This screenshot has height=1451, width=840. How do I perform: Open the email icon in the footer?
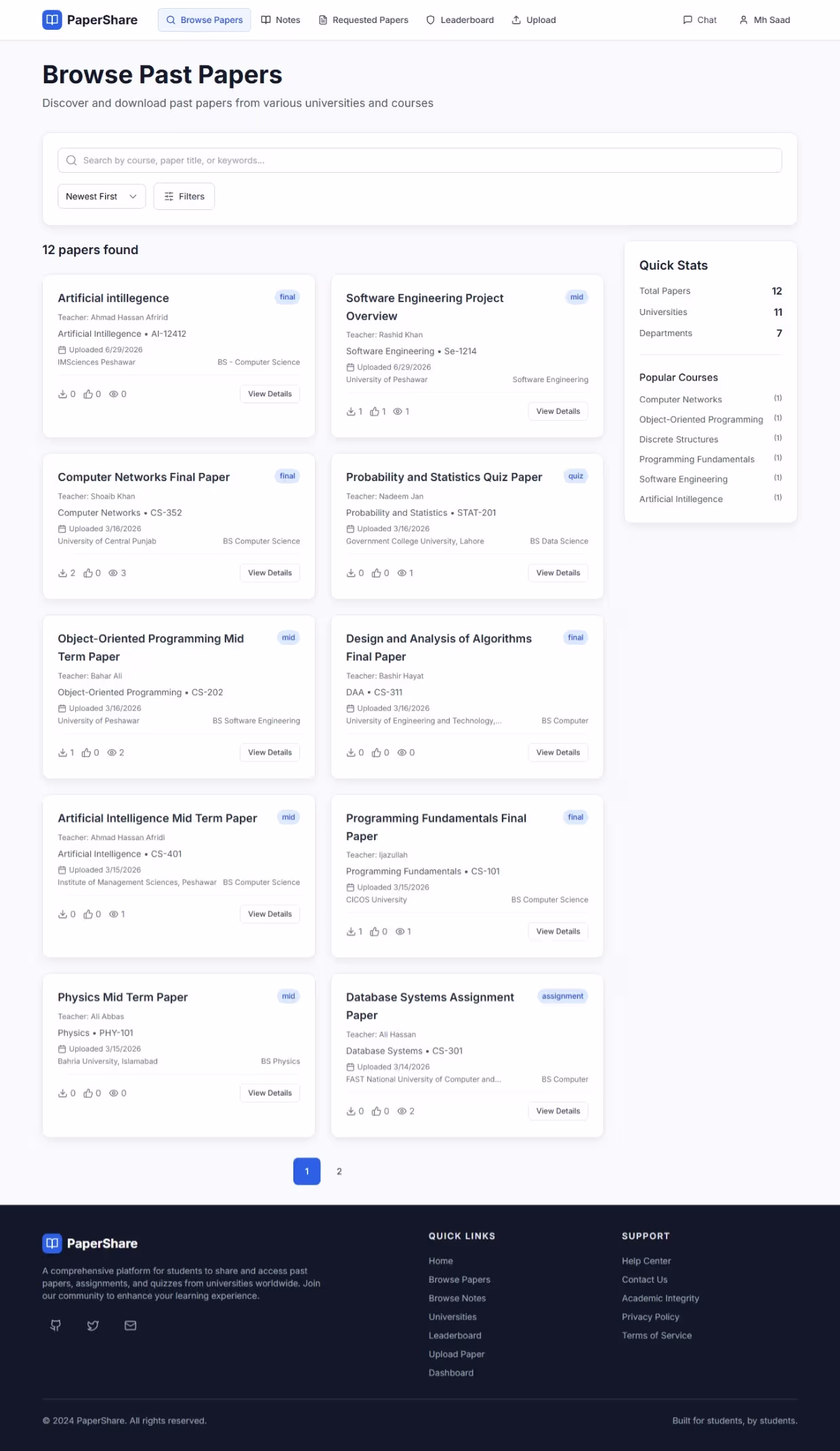pyautogui.click(x=131, y=1326)
